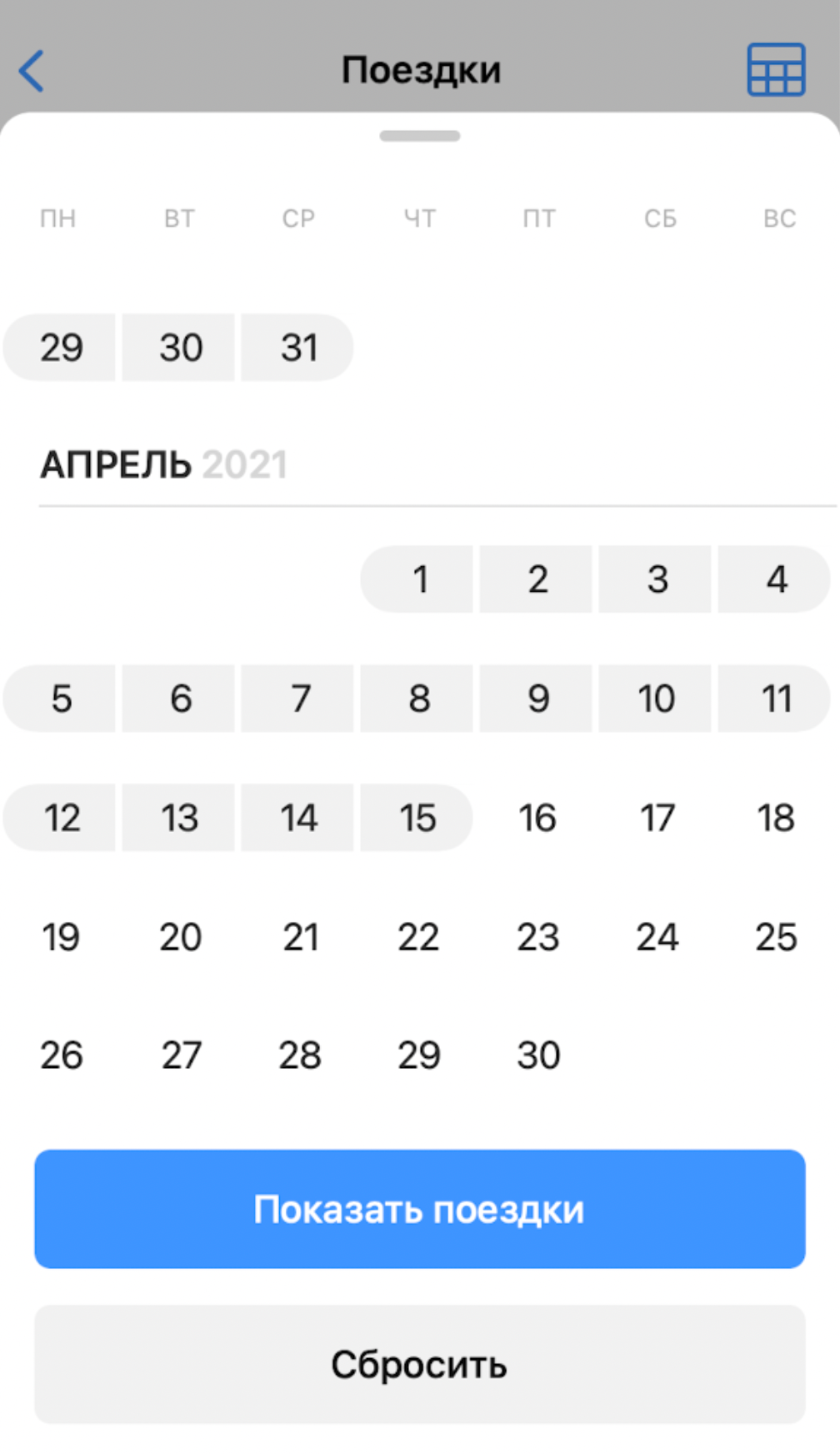
Task: Select April 20
Action: (180, 937)
